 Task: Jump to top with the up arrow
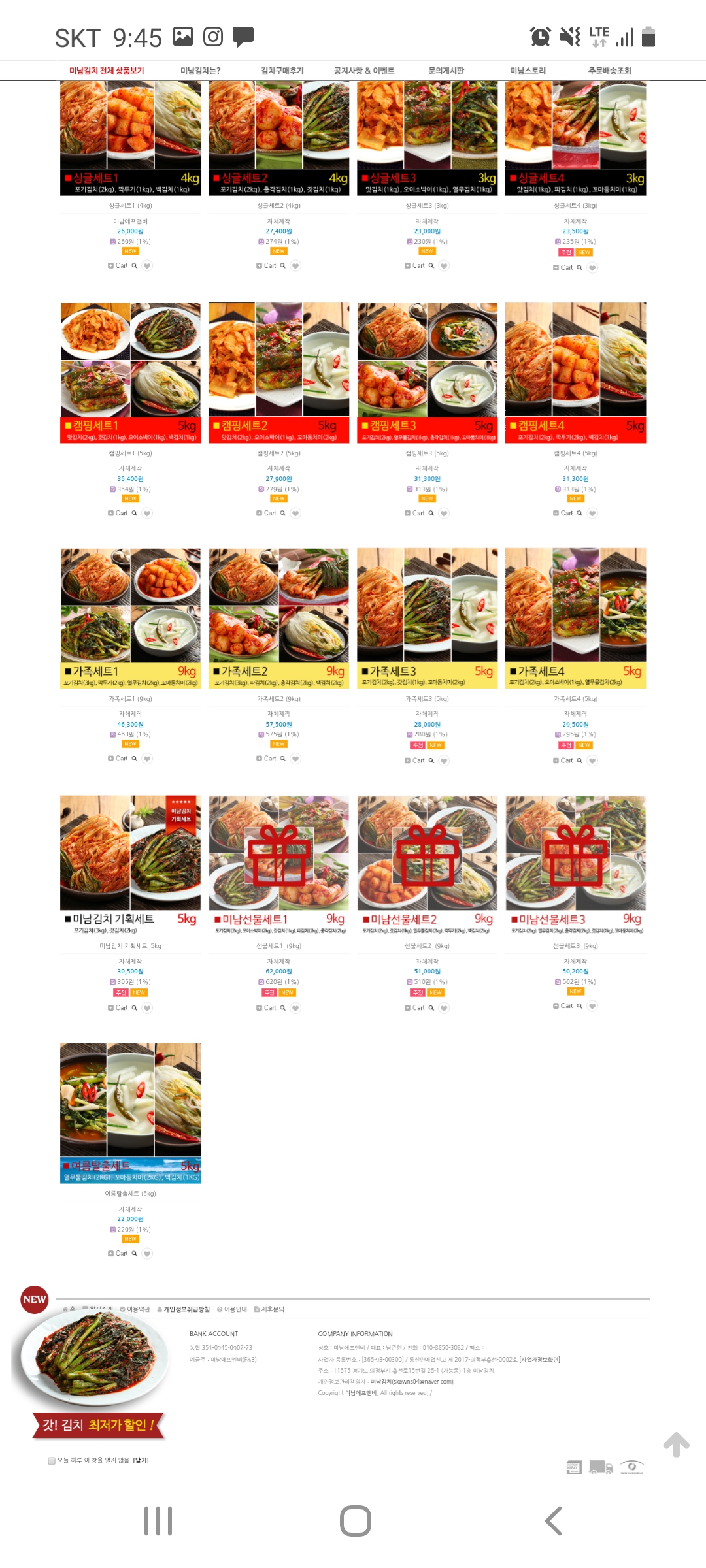pyautogui.click(x=676, y=1444)
